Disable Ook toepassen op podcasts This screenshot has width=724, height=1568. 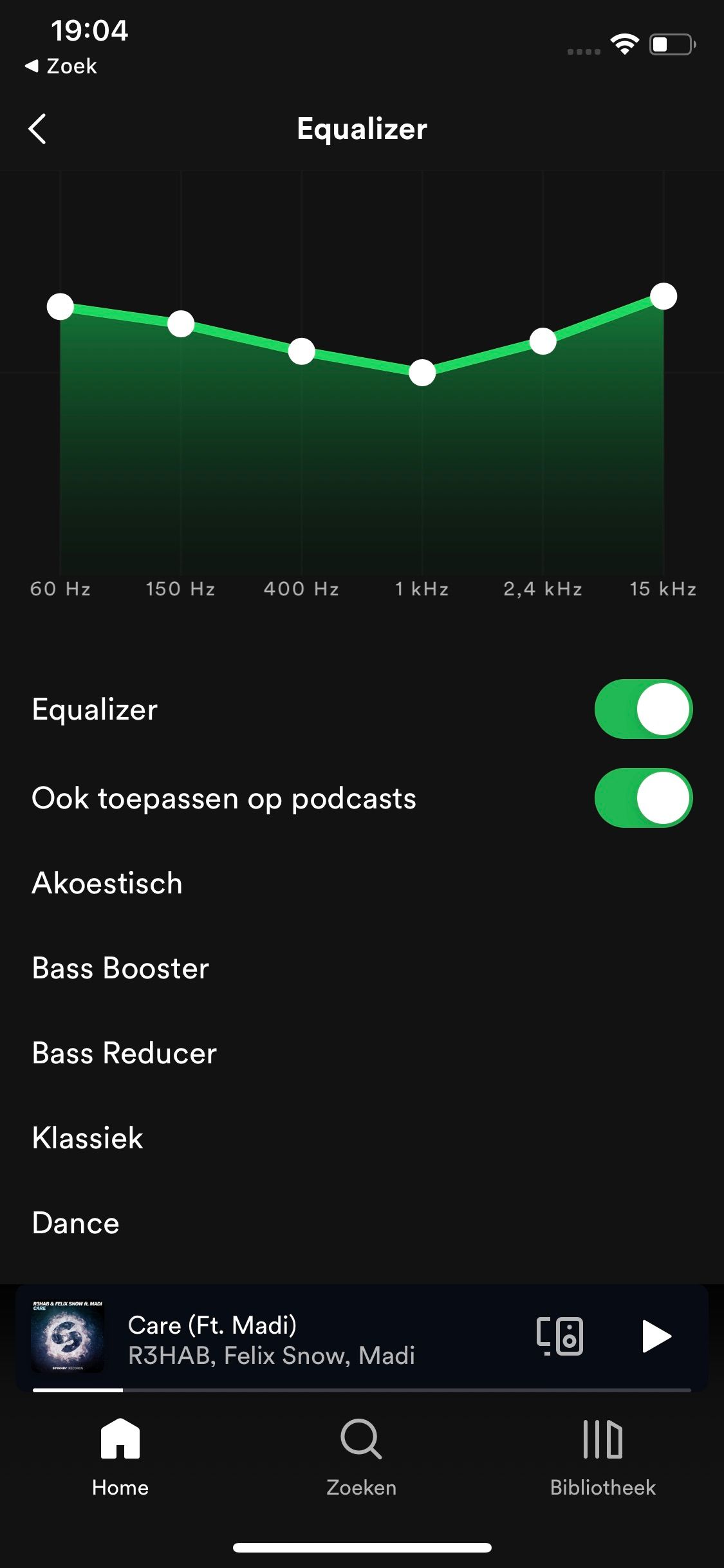(644, 798)
